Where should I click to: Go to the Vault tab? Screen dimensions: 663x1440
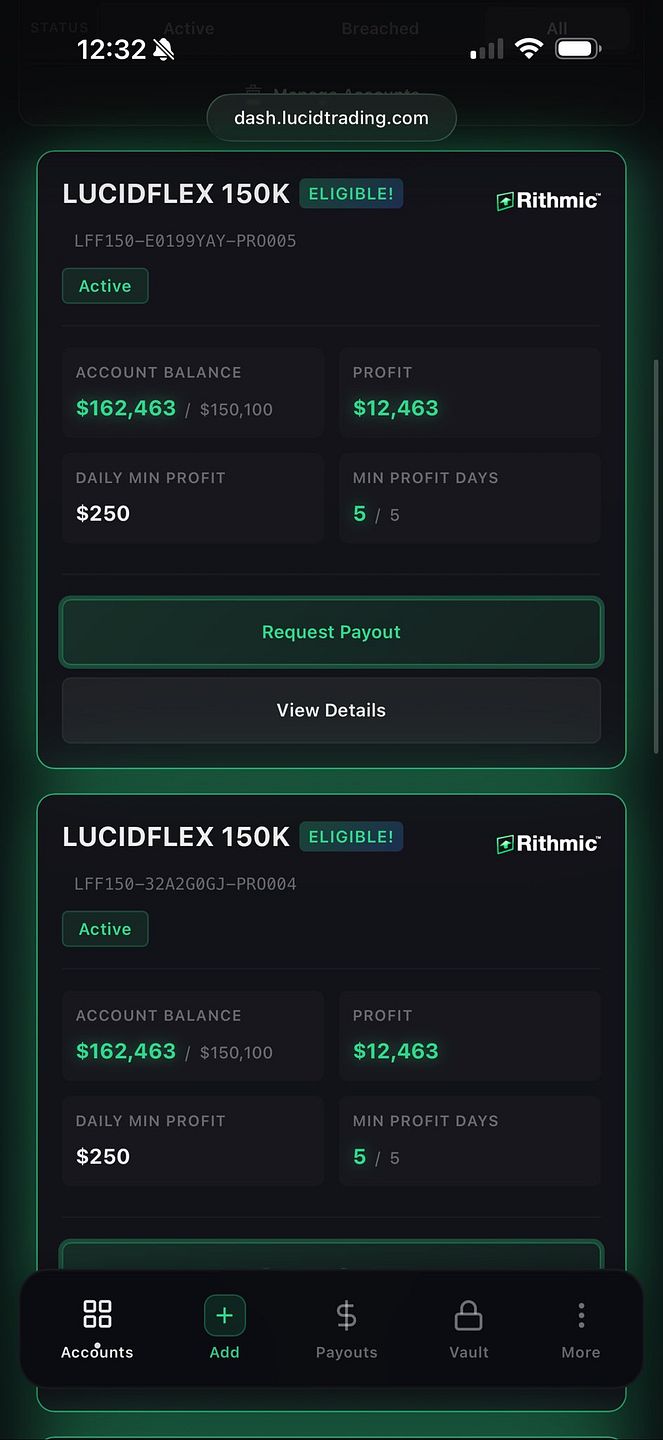coord(469,1329)
